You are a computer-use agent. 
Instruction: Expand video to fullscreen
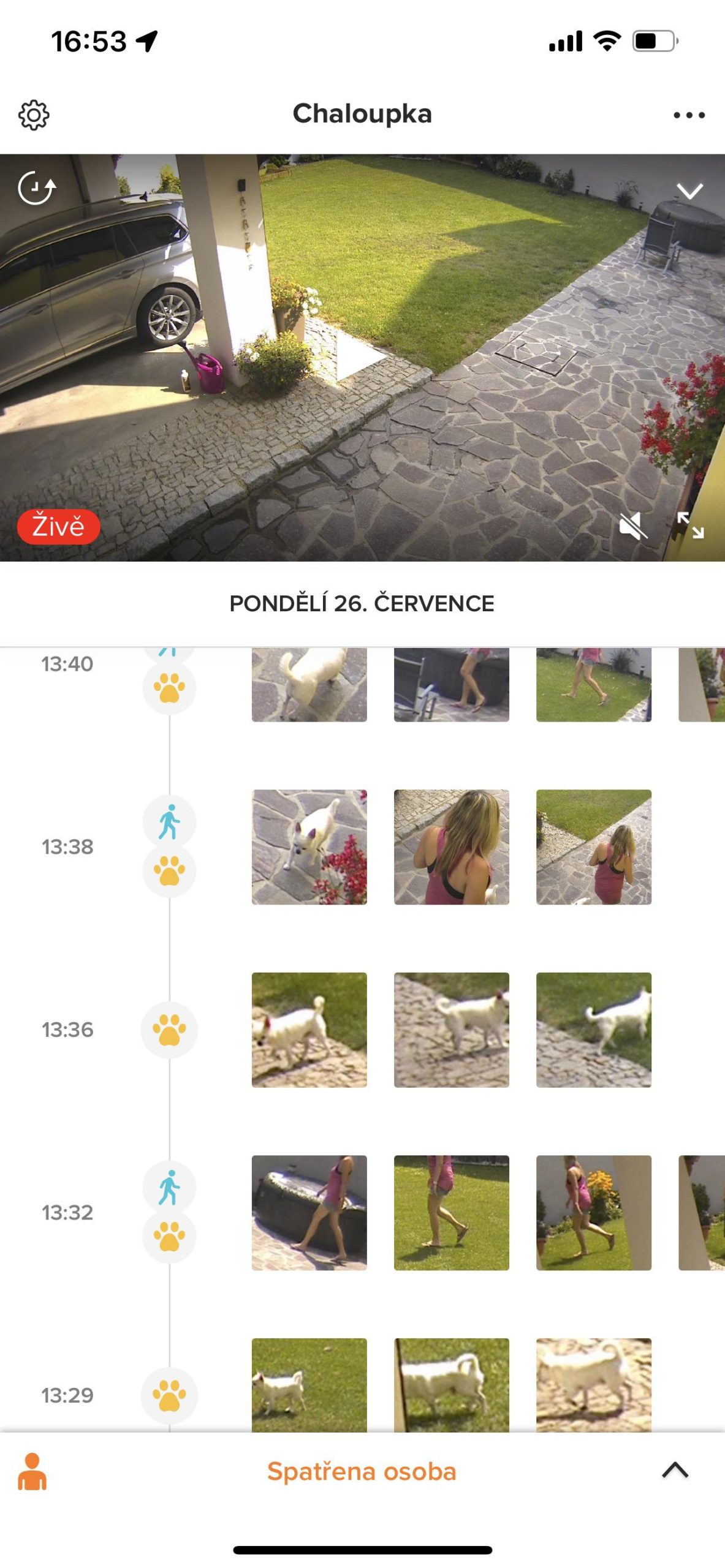[x=690, y=526]
